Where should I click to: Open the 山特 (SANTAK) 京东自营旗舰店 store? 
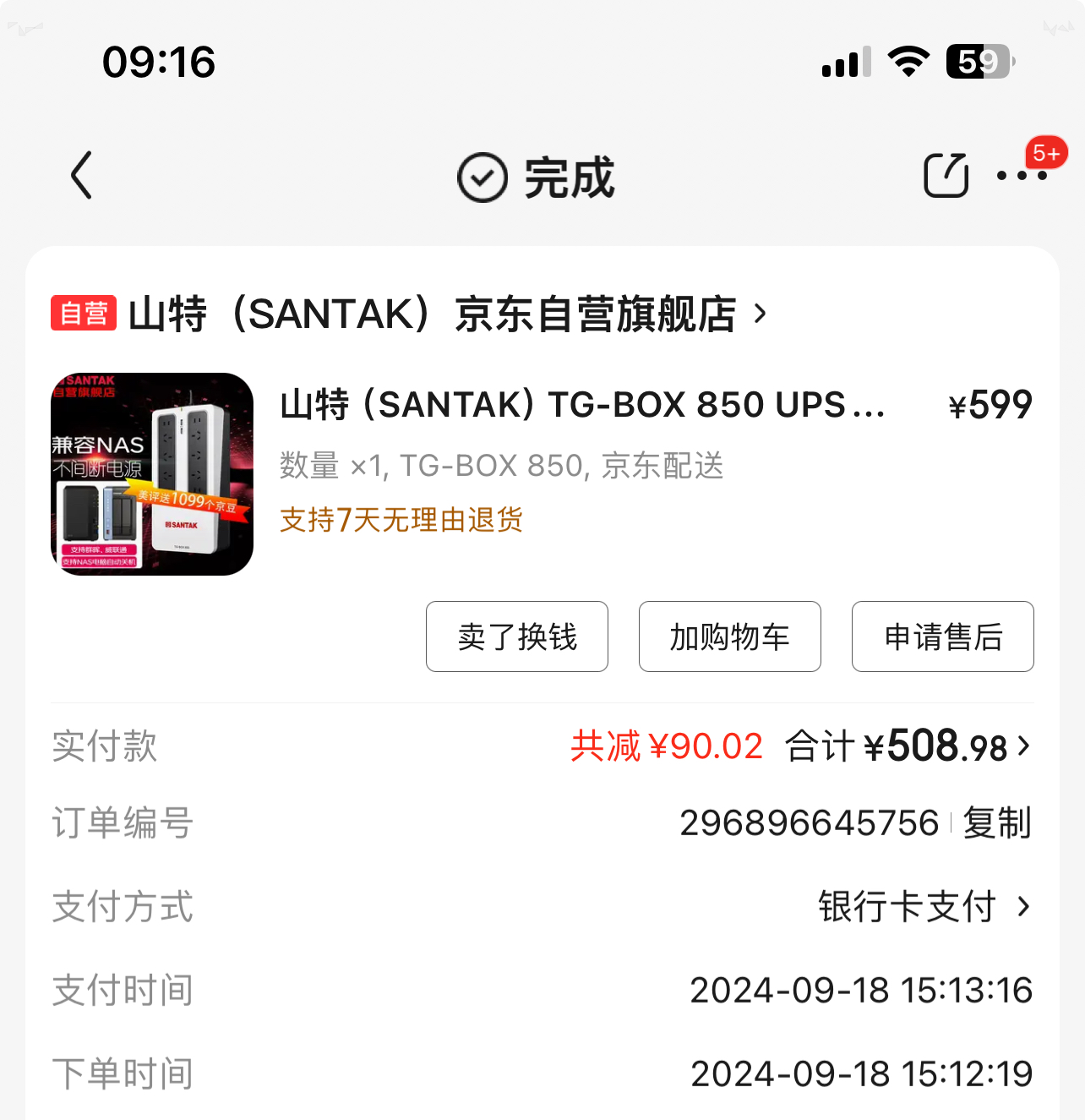click(431, 314)
